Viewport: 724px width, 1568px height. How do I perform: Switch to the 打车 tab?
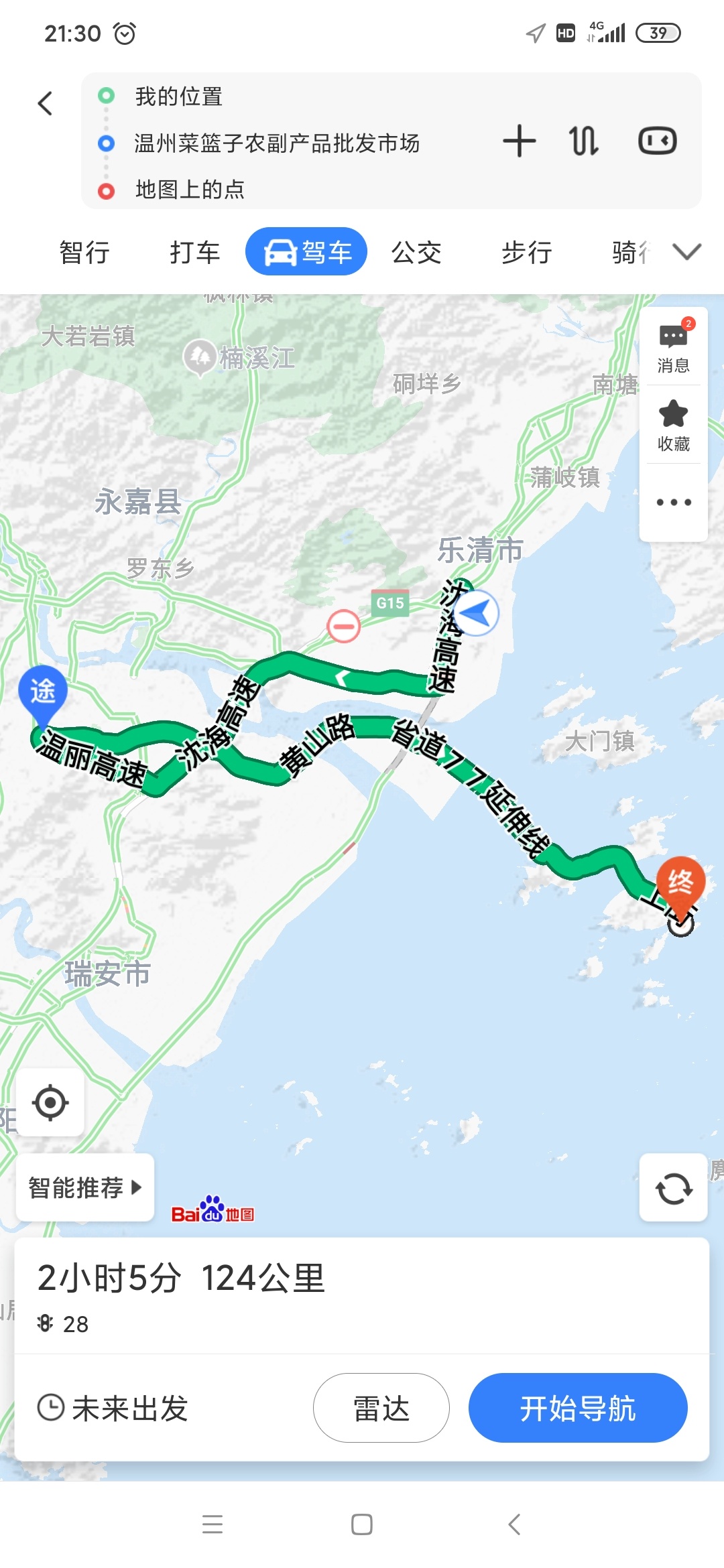[x=195, y=253]
